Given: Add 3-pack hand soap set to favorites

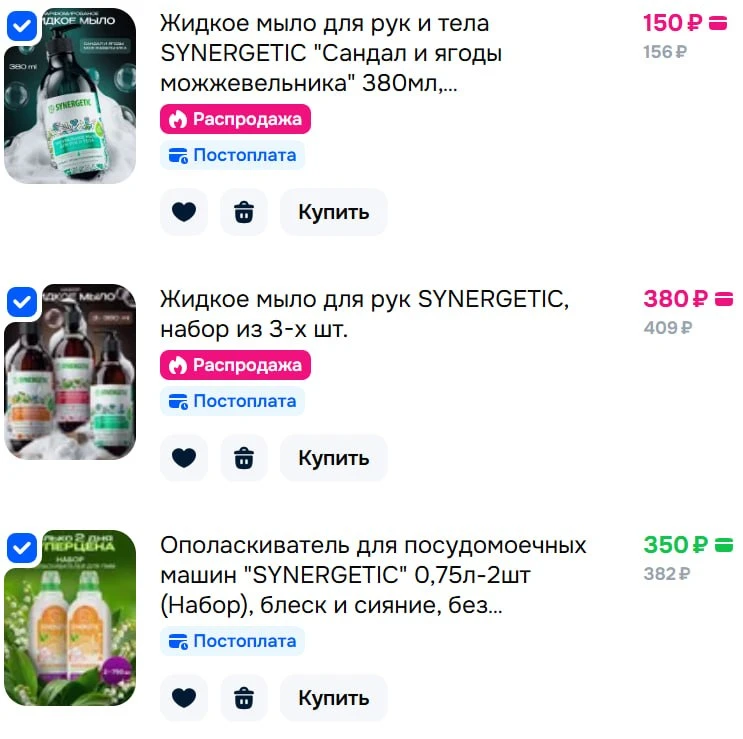Looking at the screenshot, I should click(x=184, y=458).
